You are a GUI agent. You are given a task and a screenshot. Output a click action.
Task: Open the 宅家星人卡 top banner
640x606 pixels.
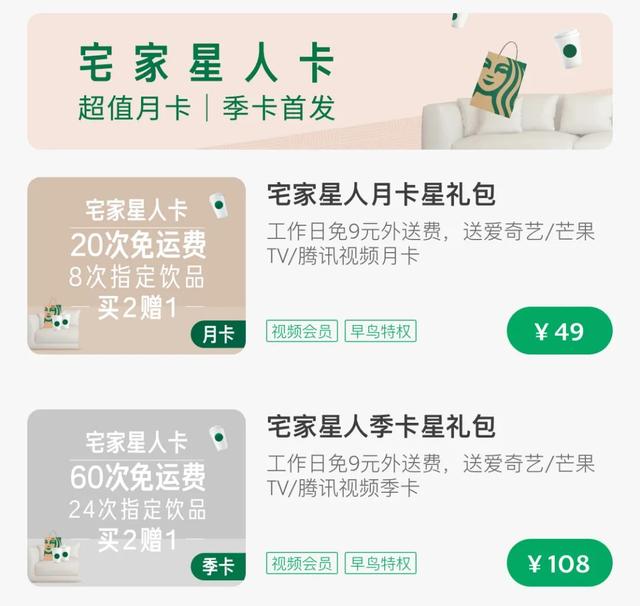[x=319, y=82]
